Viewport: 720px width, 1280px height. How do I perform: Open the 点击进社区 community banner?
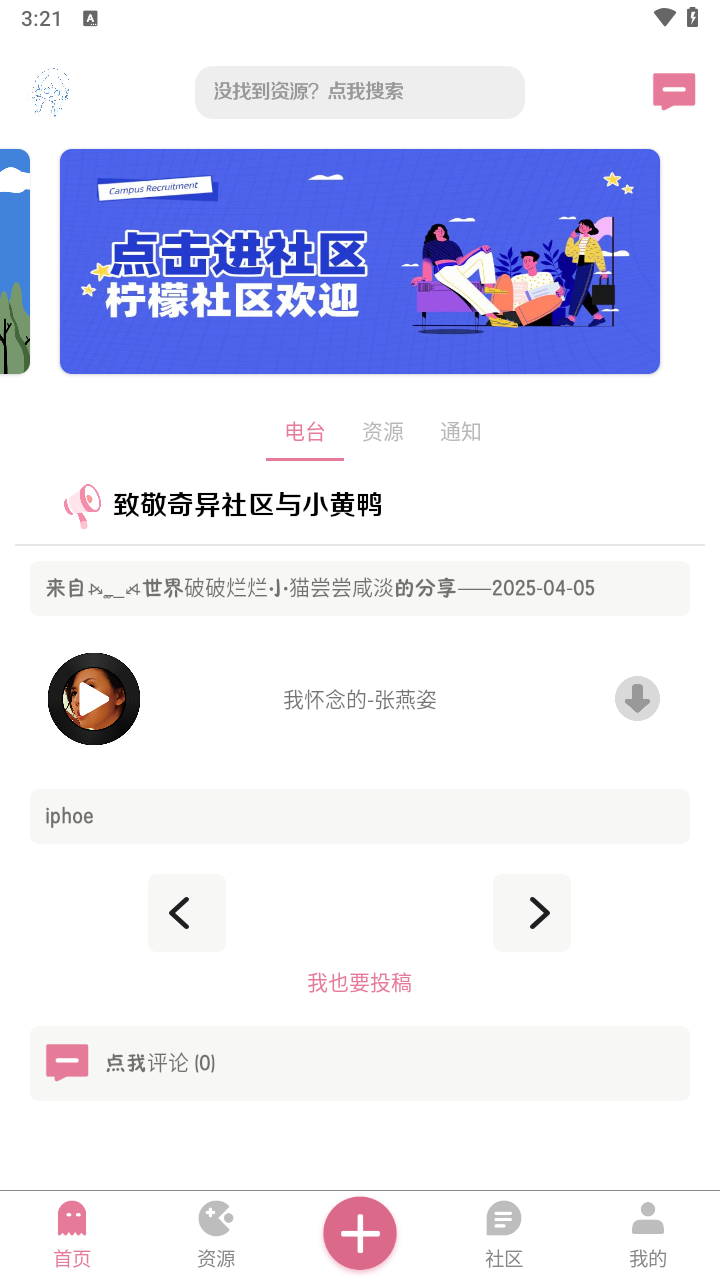[359, 261]
